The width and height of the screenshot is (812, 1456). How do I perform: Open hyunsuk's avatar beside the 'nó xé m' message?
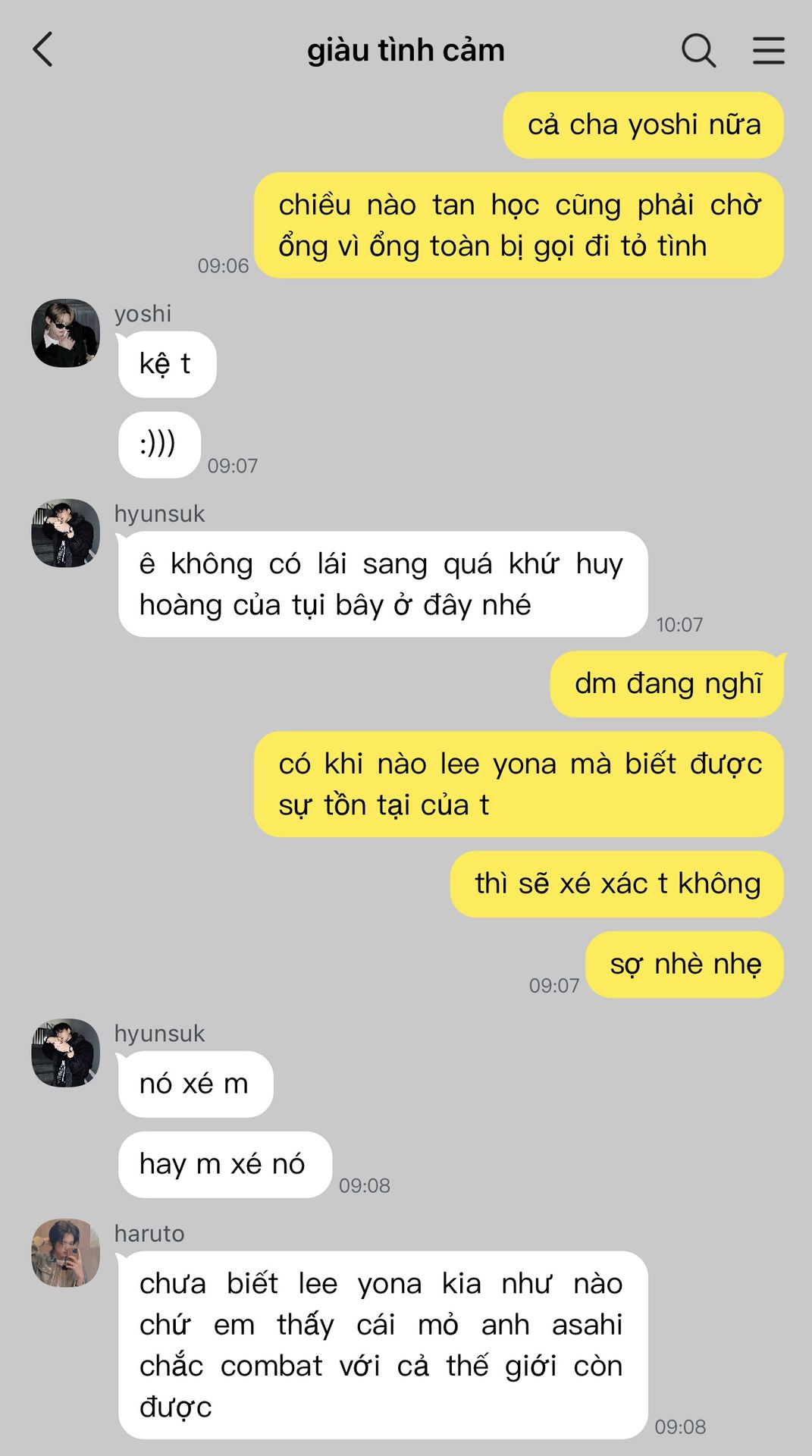click(66, 1053)
